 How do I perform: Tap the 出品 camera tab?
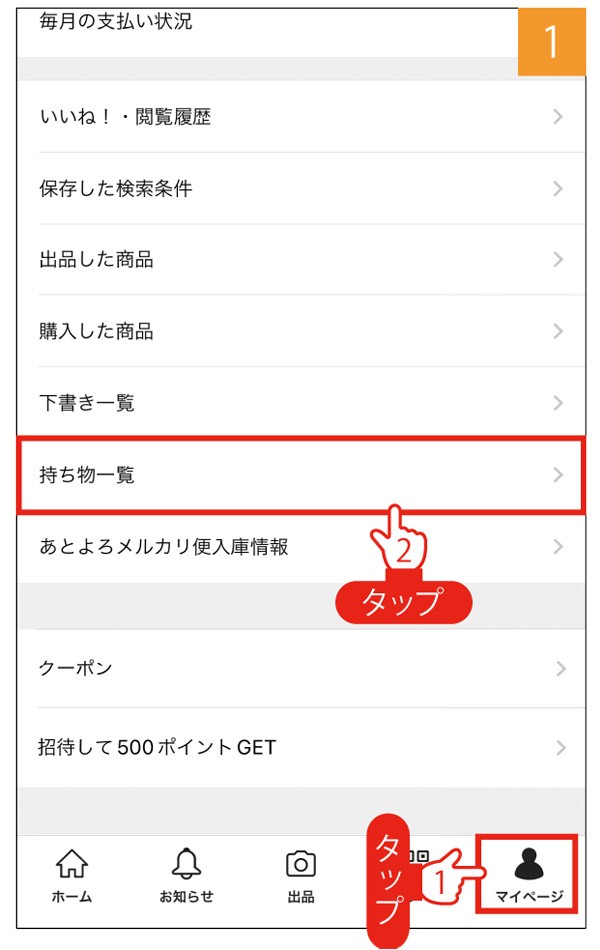coord(300,875)
